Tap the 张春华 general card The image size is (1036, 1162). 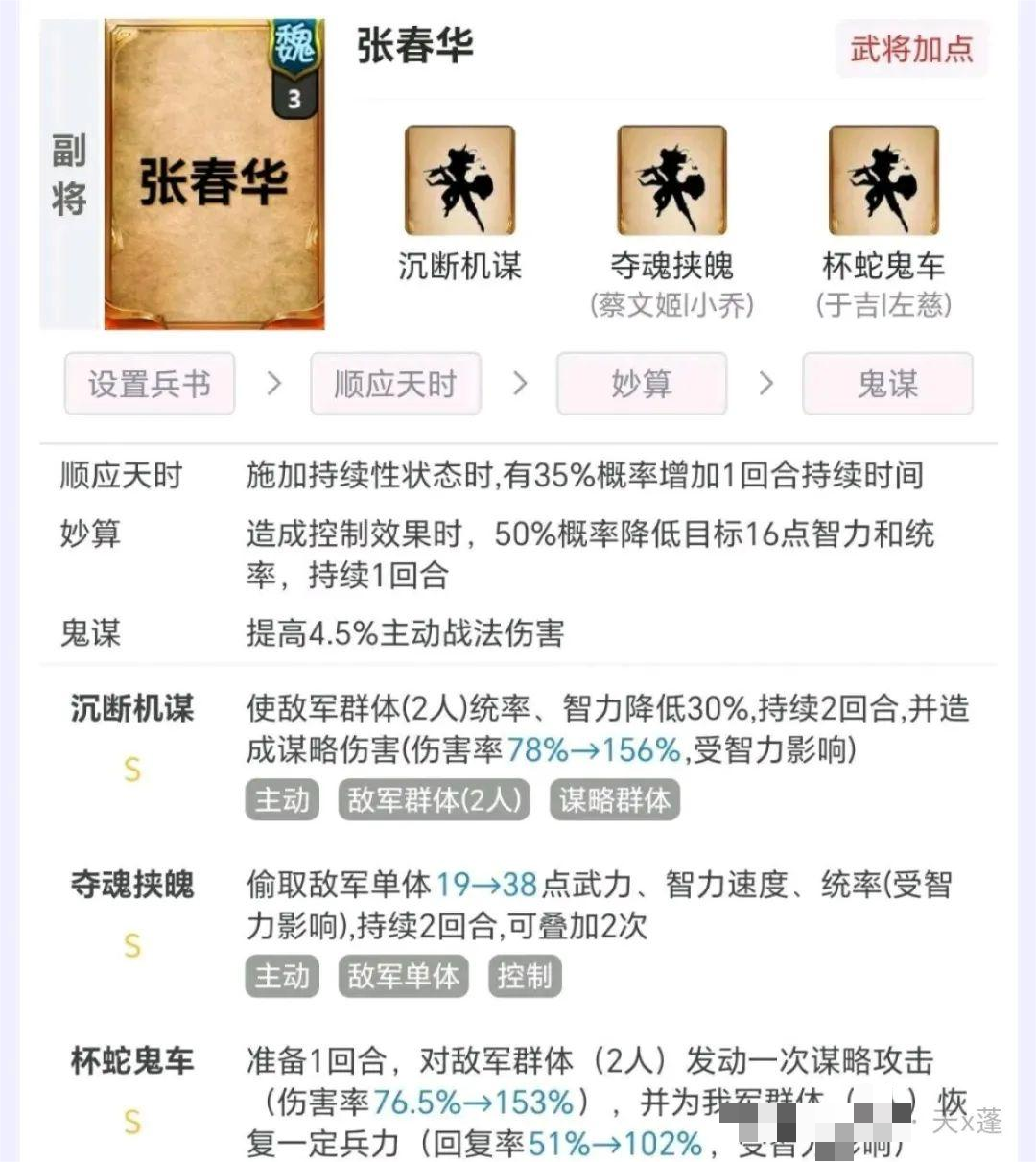coord(213,176)
